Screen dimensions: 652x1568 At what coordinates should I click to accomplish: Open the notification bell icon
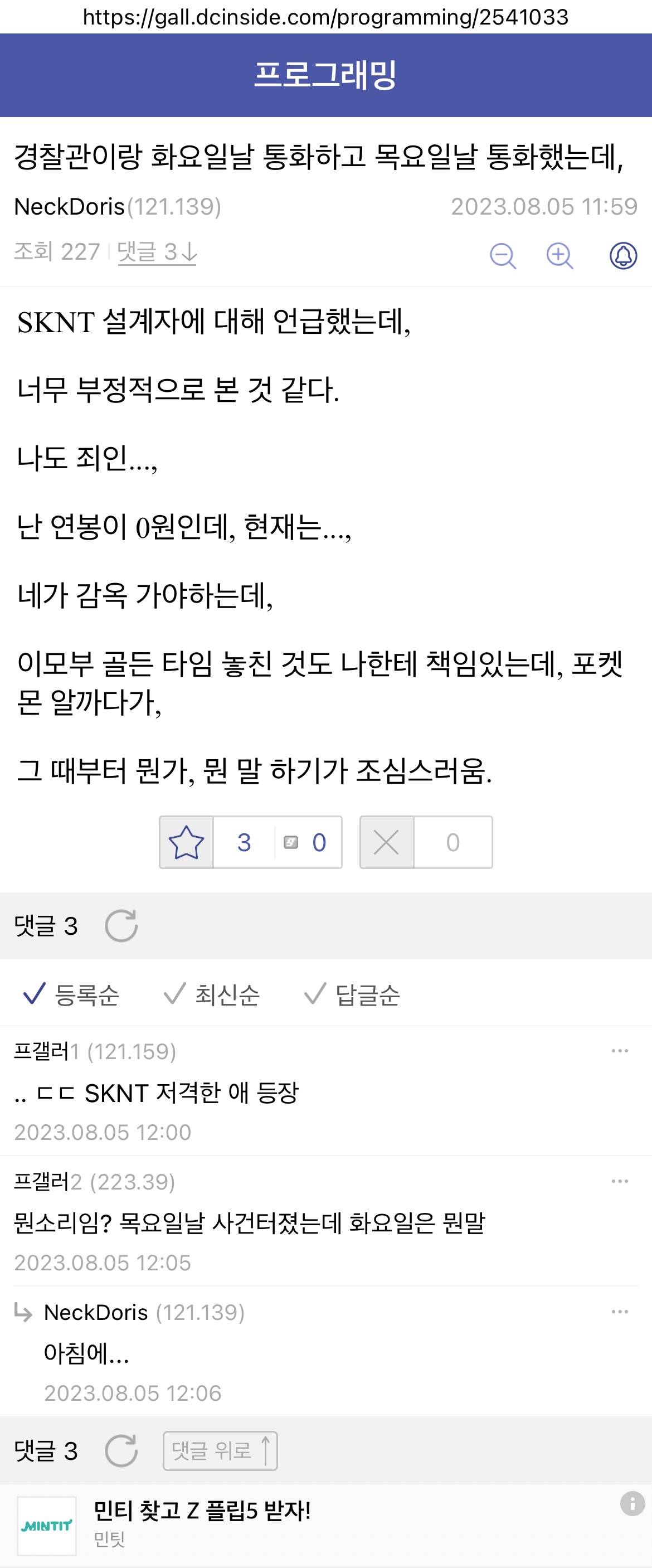coord(623,256)
